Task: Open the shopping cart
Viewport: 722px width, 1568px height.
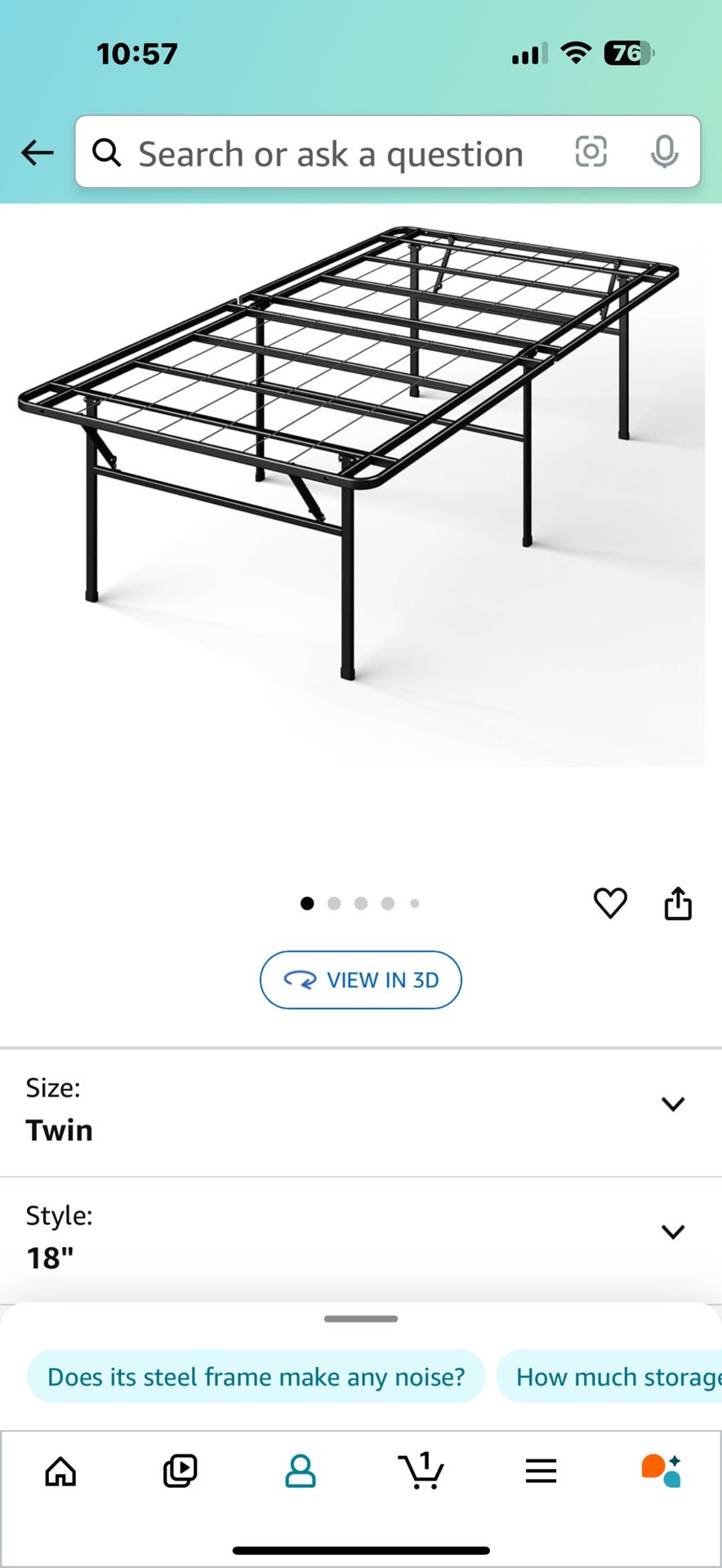Action: (421, 1472)
